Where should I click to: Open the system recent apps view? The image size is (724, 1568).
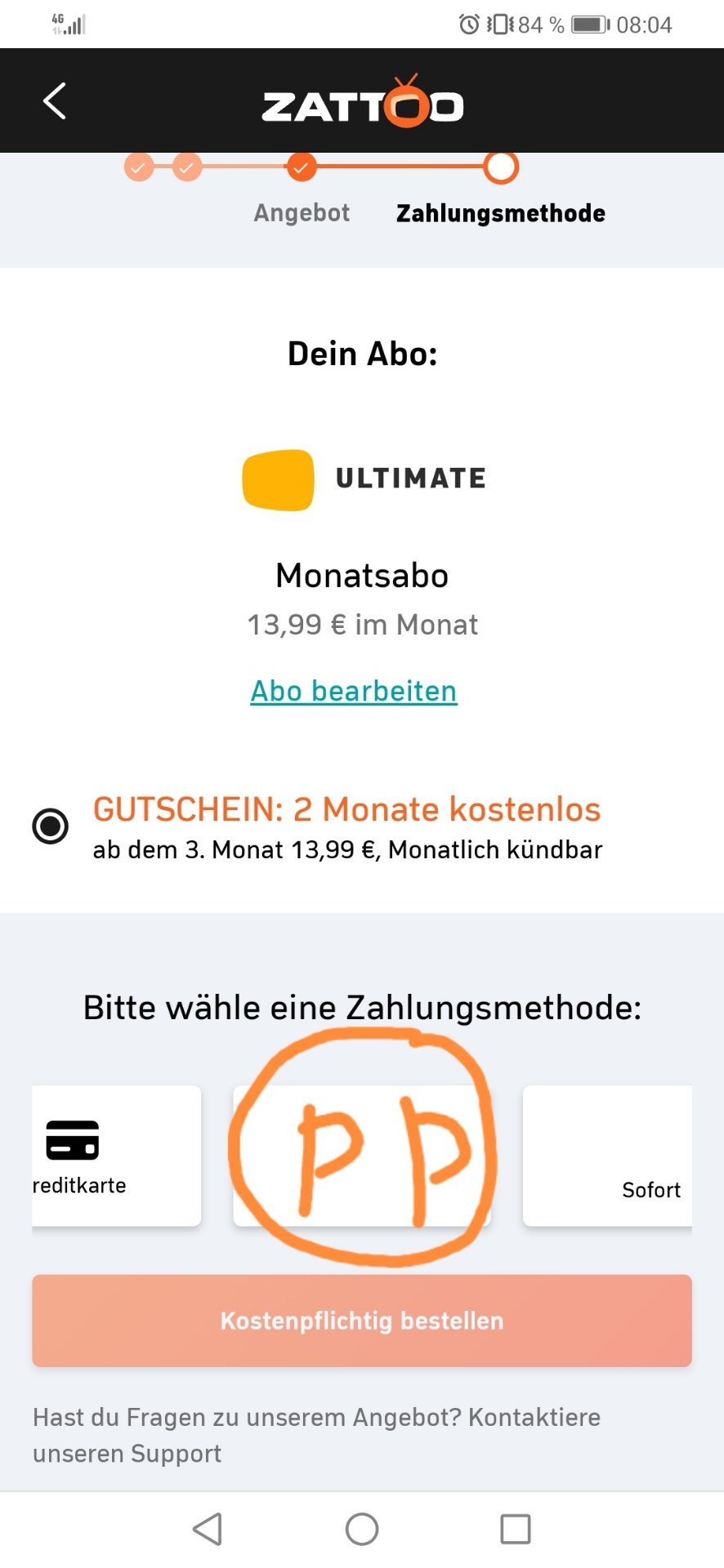tap(515, 1529)
